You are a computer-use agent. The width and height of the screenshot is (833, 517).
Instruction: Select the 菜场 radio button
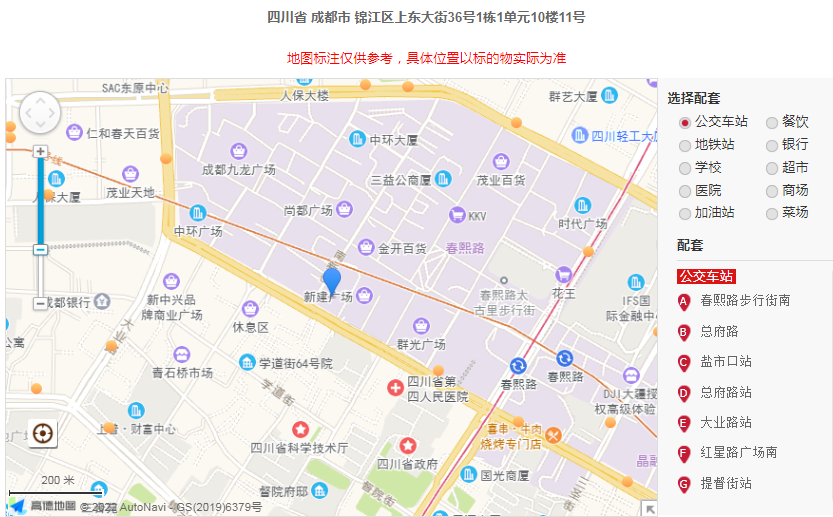[x=772, y=214]
